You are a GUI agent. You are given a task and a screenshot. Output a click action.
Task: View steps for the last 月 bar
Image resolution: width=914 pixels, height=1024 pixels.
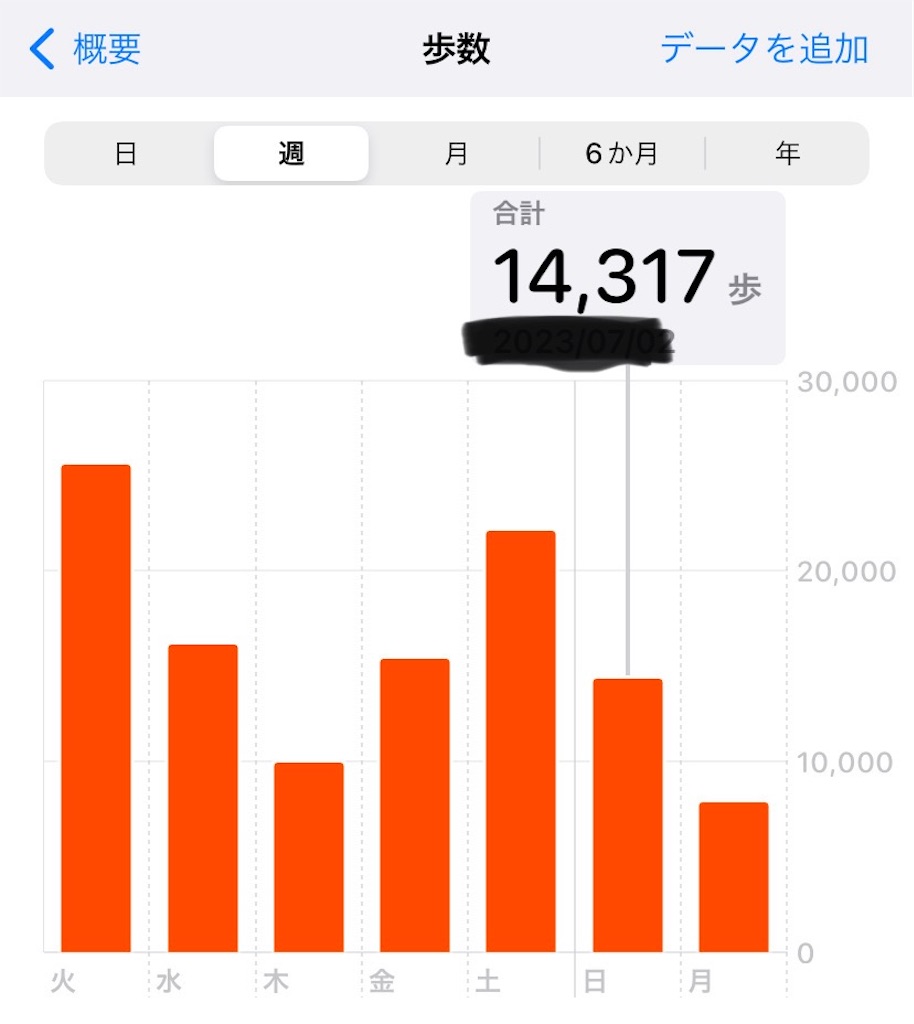733,877
